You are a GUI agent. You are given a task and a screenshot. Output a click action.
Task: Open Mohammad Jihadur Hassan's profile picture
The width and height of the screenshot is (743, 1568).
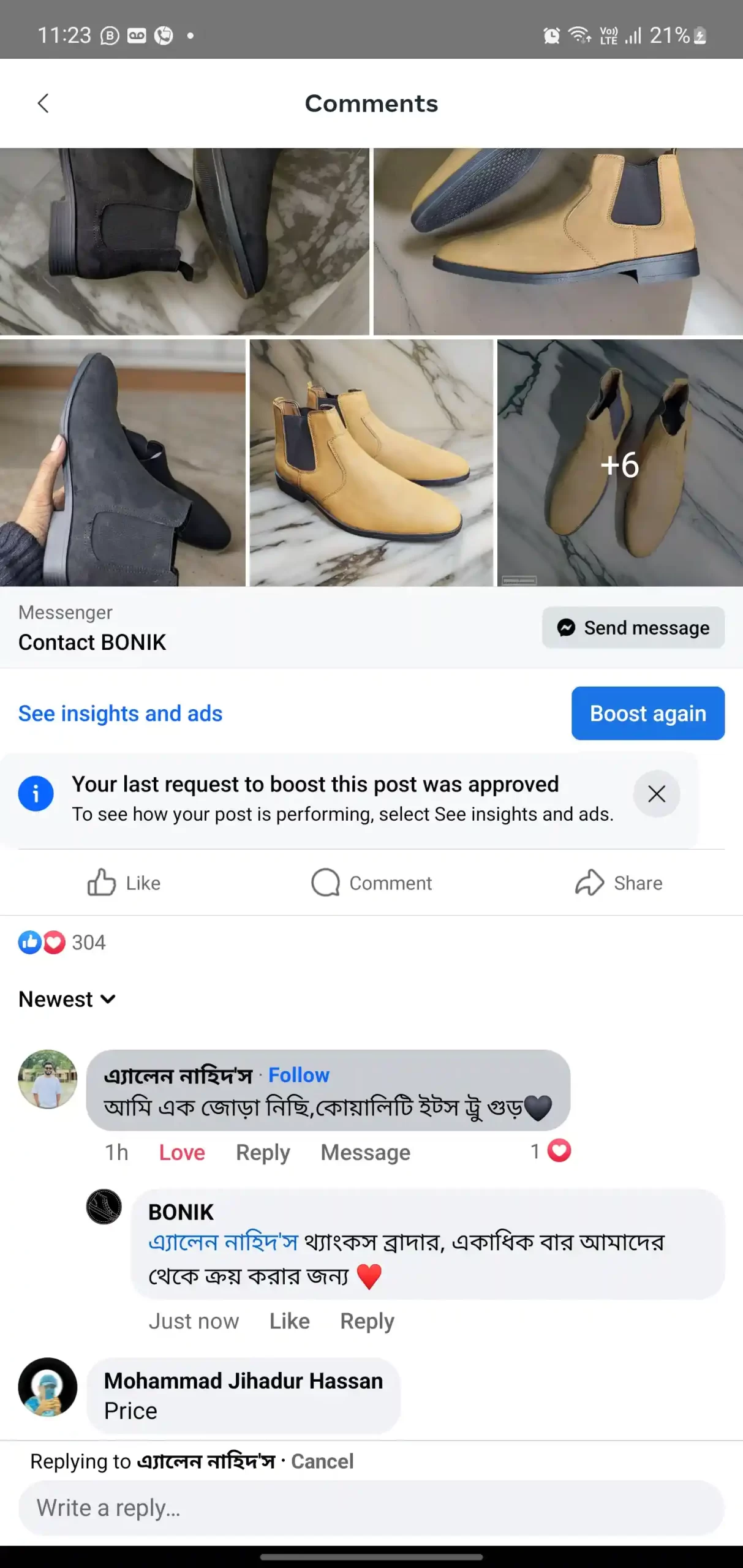(48, 1387)
